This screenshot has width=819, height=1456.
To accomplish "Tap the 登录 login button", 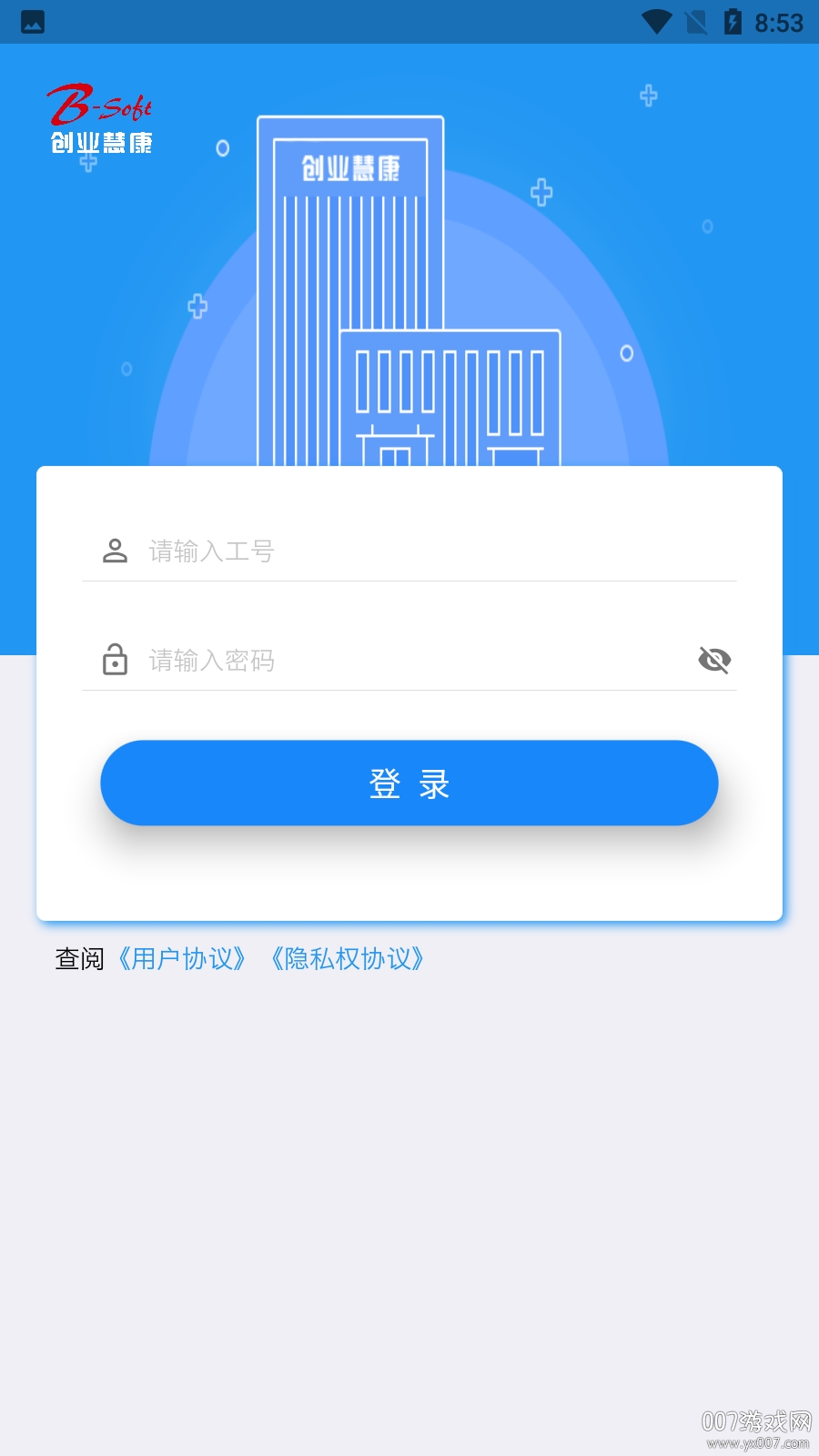I will coord(409,784).
